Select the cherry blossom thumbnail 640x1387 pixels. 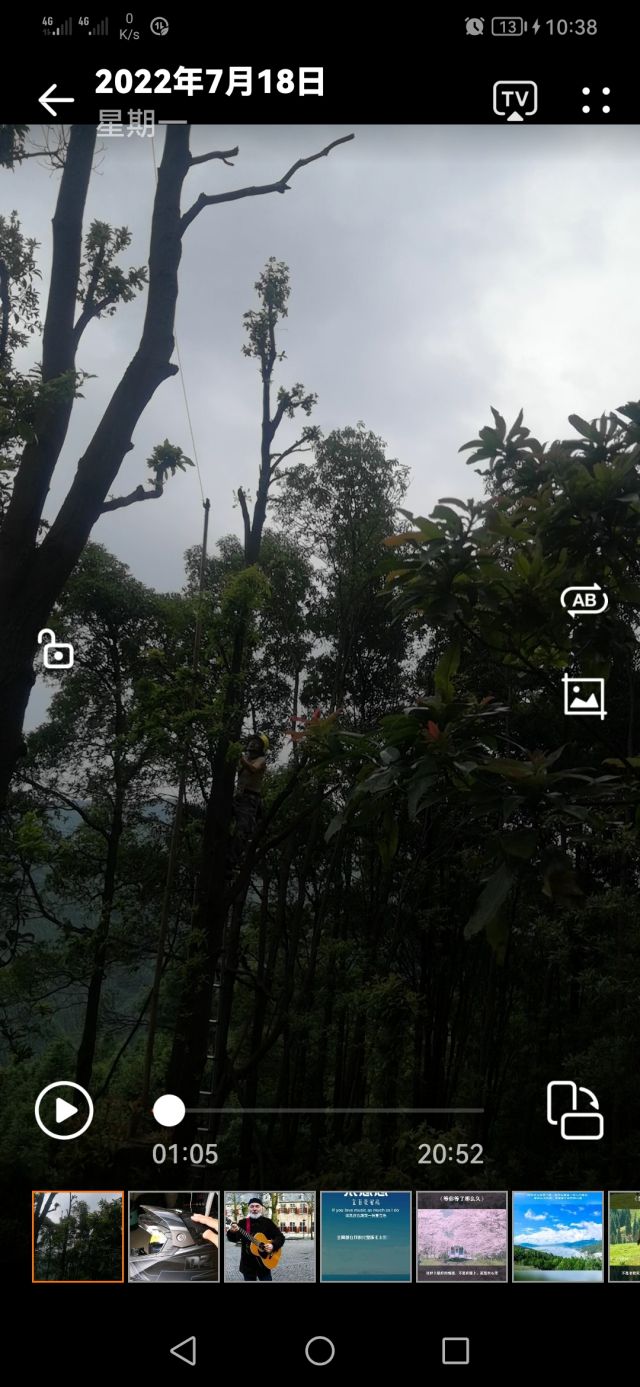pos(462,1236)
